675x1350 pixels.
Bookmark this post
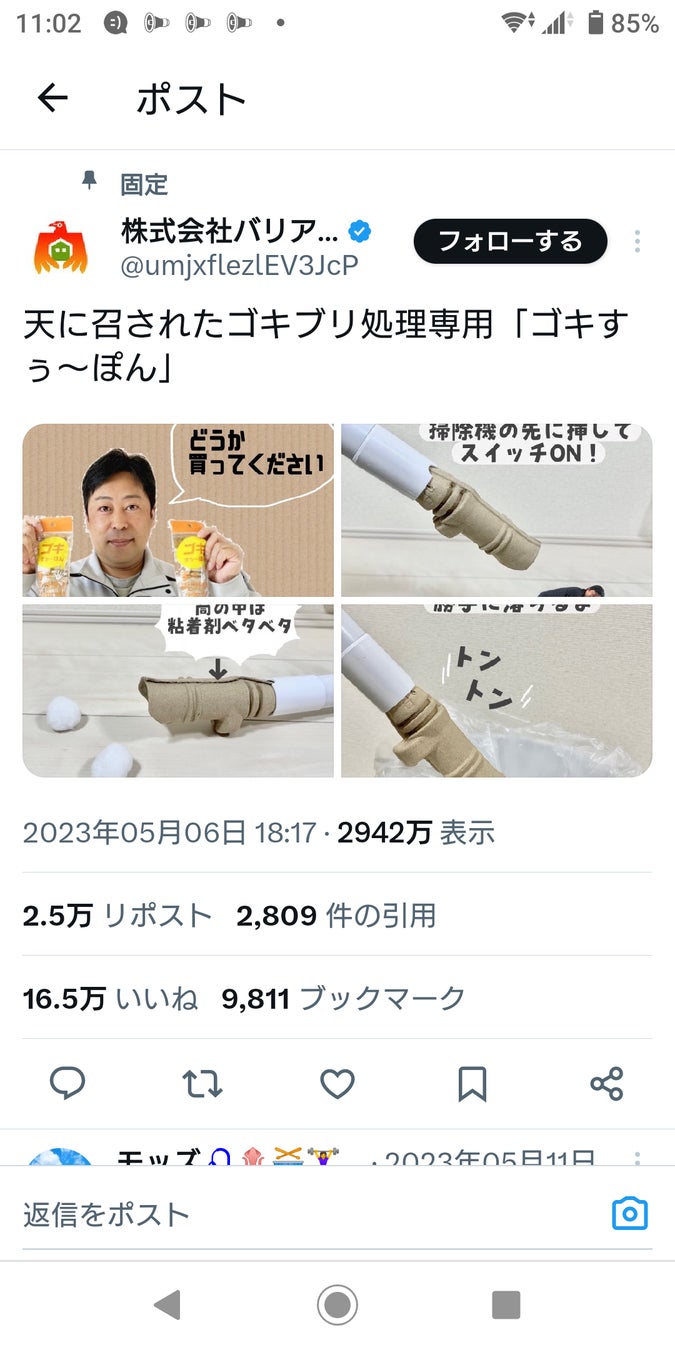coord(472,1083)
